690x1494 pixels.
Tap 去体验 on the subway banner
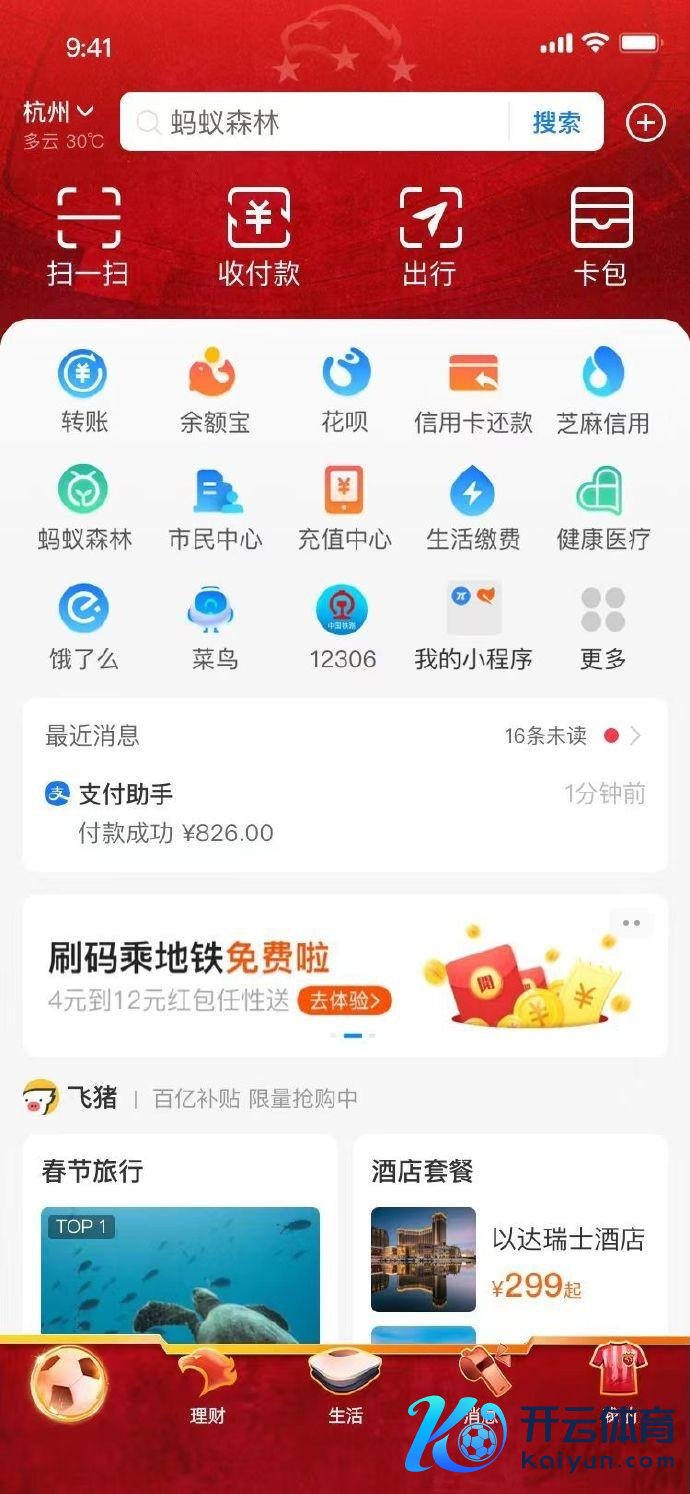coord(344,1001)
